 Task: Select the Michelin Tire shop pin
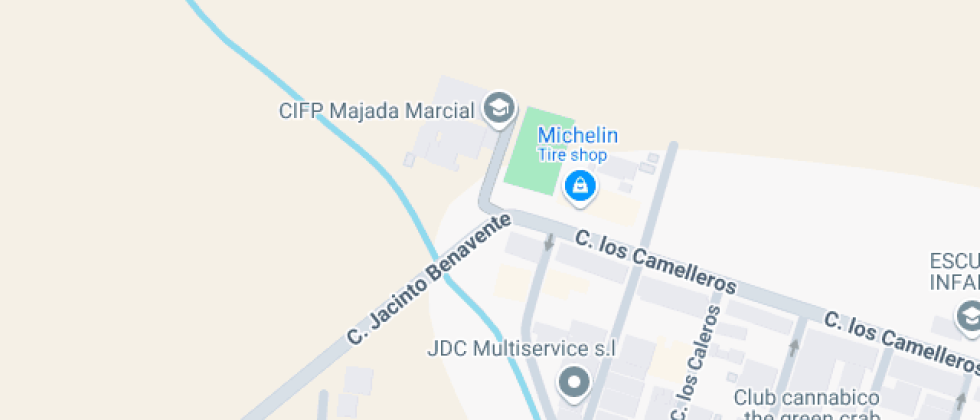click(x=579, y=185)
